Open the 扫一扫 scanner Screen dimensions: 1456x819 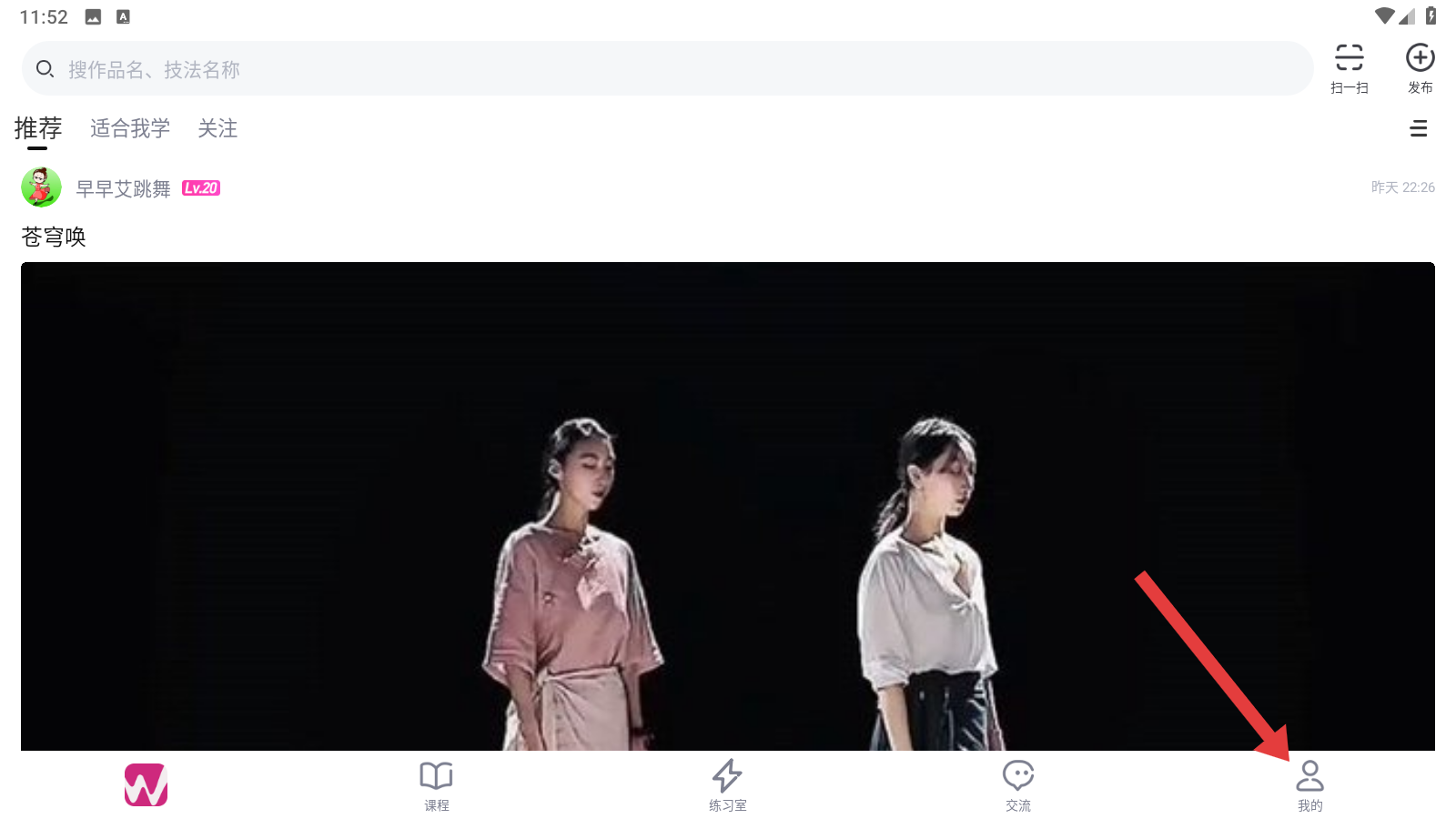1349,67
